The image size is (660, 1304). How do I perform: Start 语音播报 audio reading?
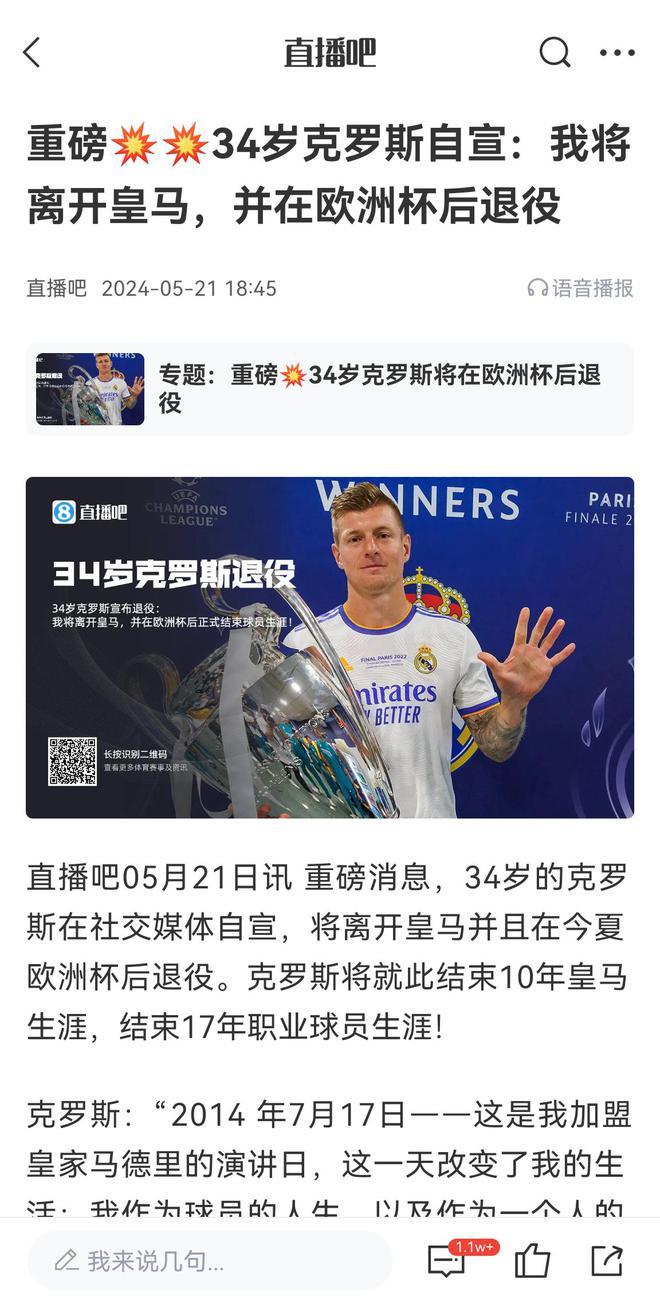(x=580, y=289)
